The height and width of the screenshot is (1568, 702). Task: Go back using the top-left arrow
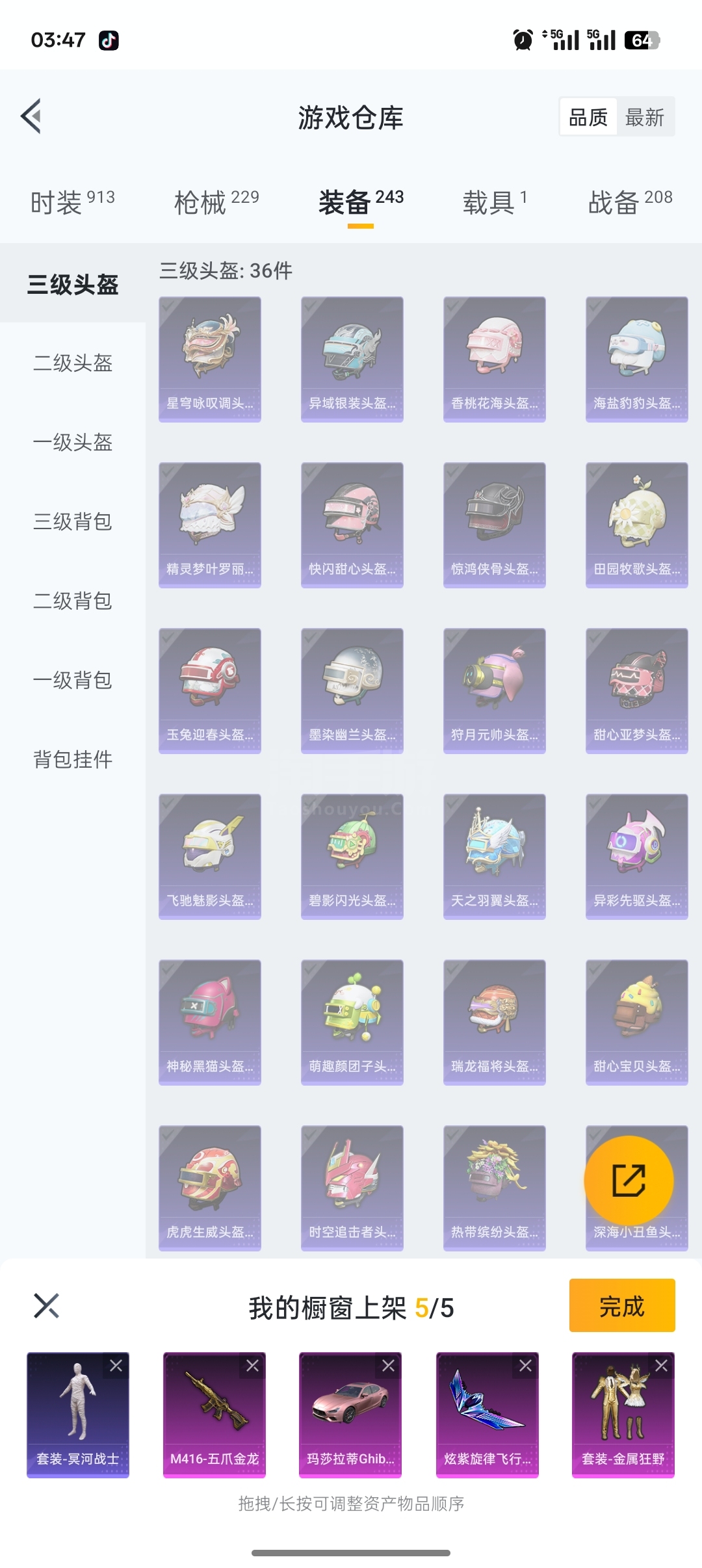click(x=31, y=116)
